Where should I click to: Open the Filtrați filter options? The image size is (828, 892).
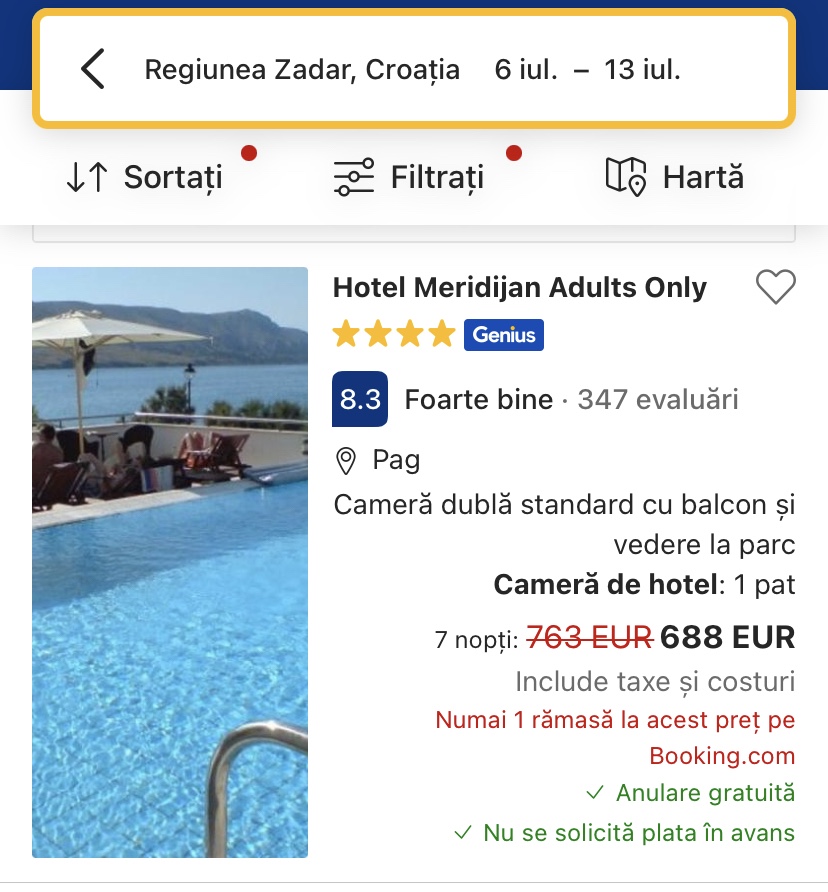pyautogui.click(x=408, y=178)
